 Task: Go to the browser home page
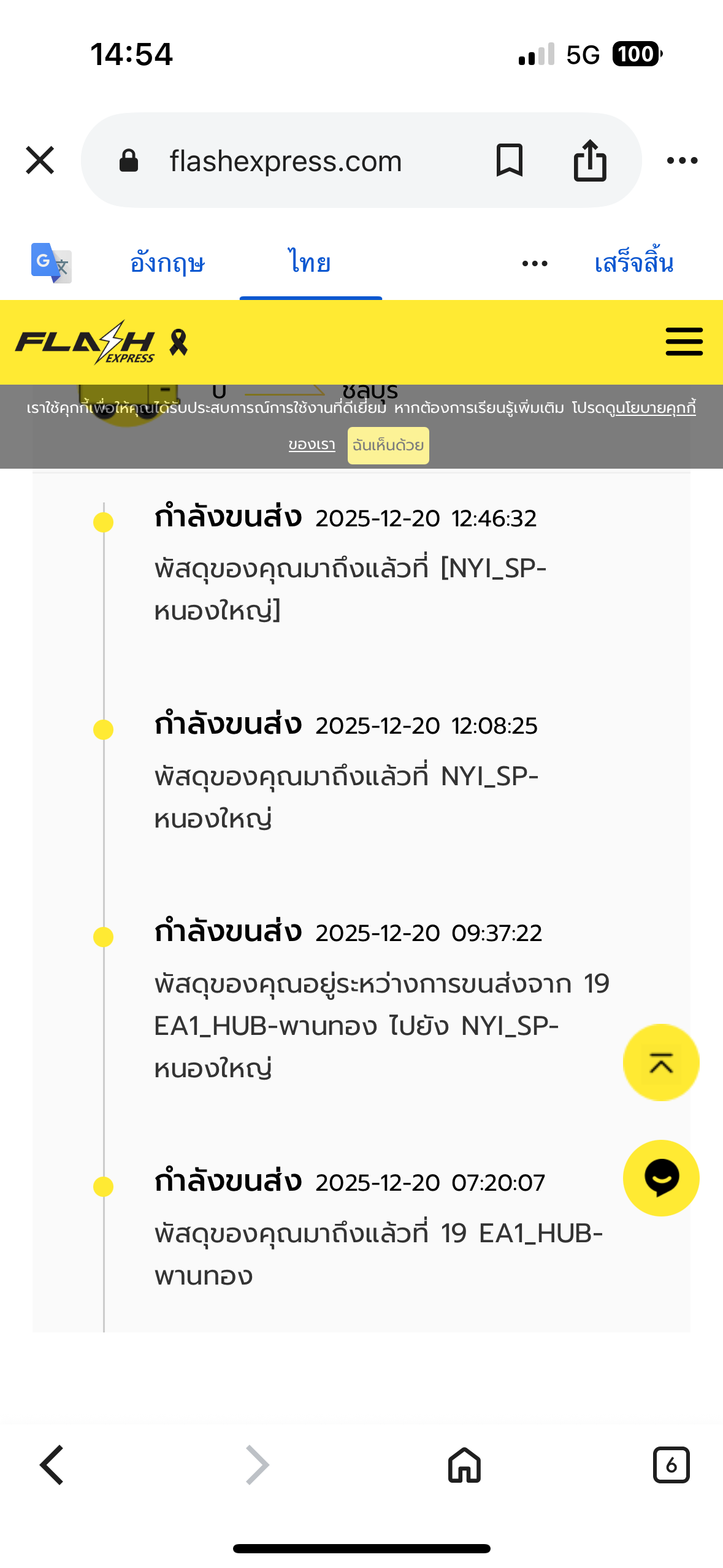[464, 1465]
